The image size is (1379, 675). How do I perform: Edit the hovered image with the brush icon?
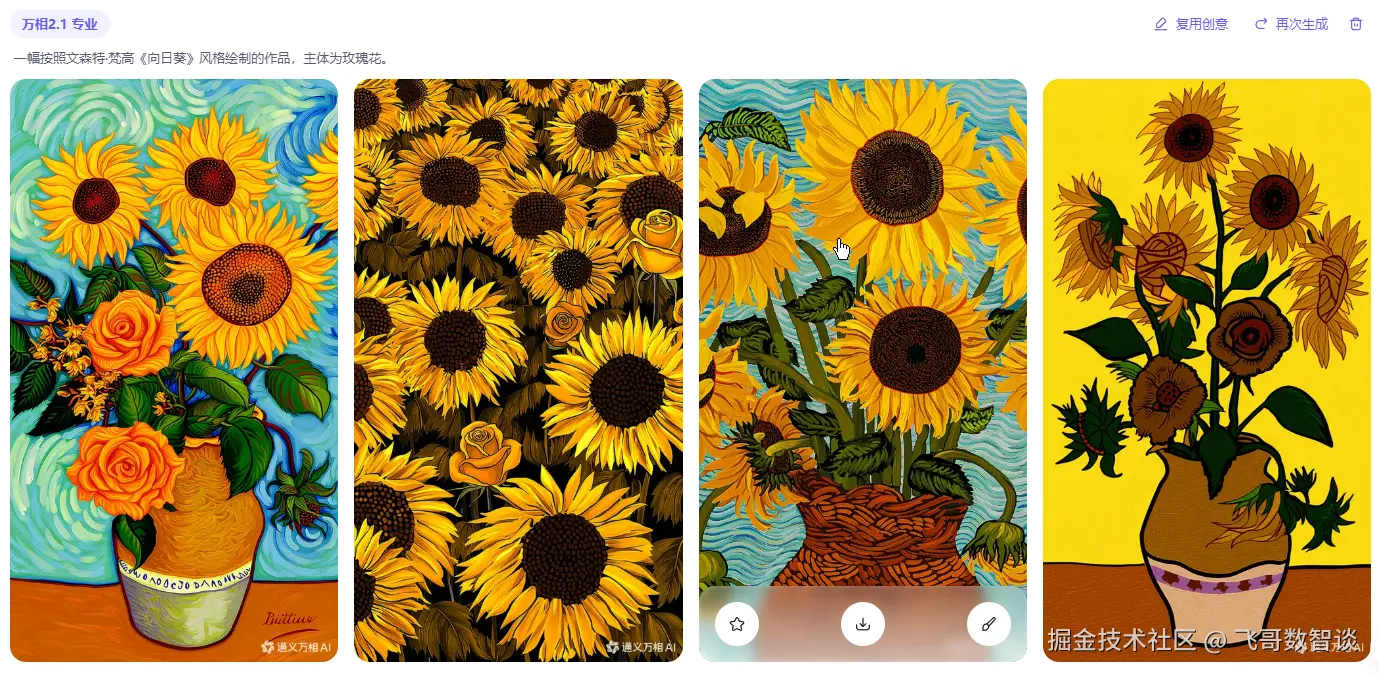989,624
